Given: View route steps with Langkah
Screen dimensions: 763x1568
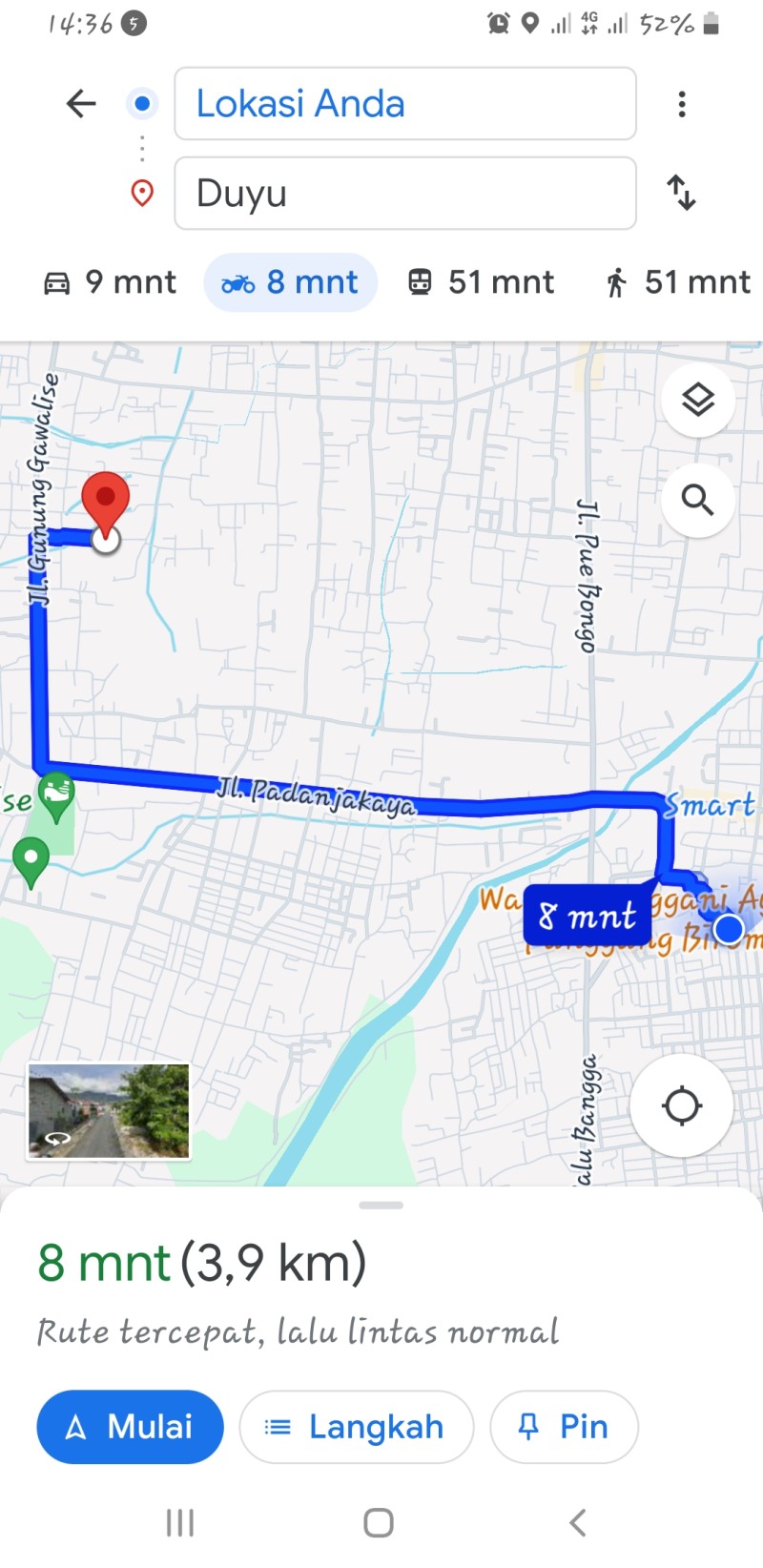Looking at the screenshot, I should point(357,1427).
